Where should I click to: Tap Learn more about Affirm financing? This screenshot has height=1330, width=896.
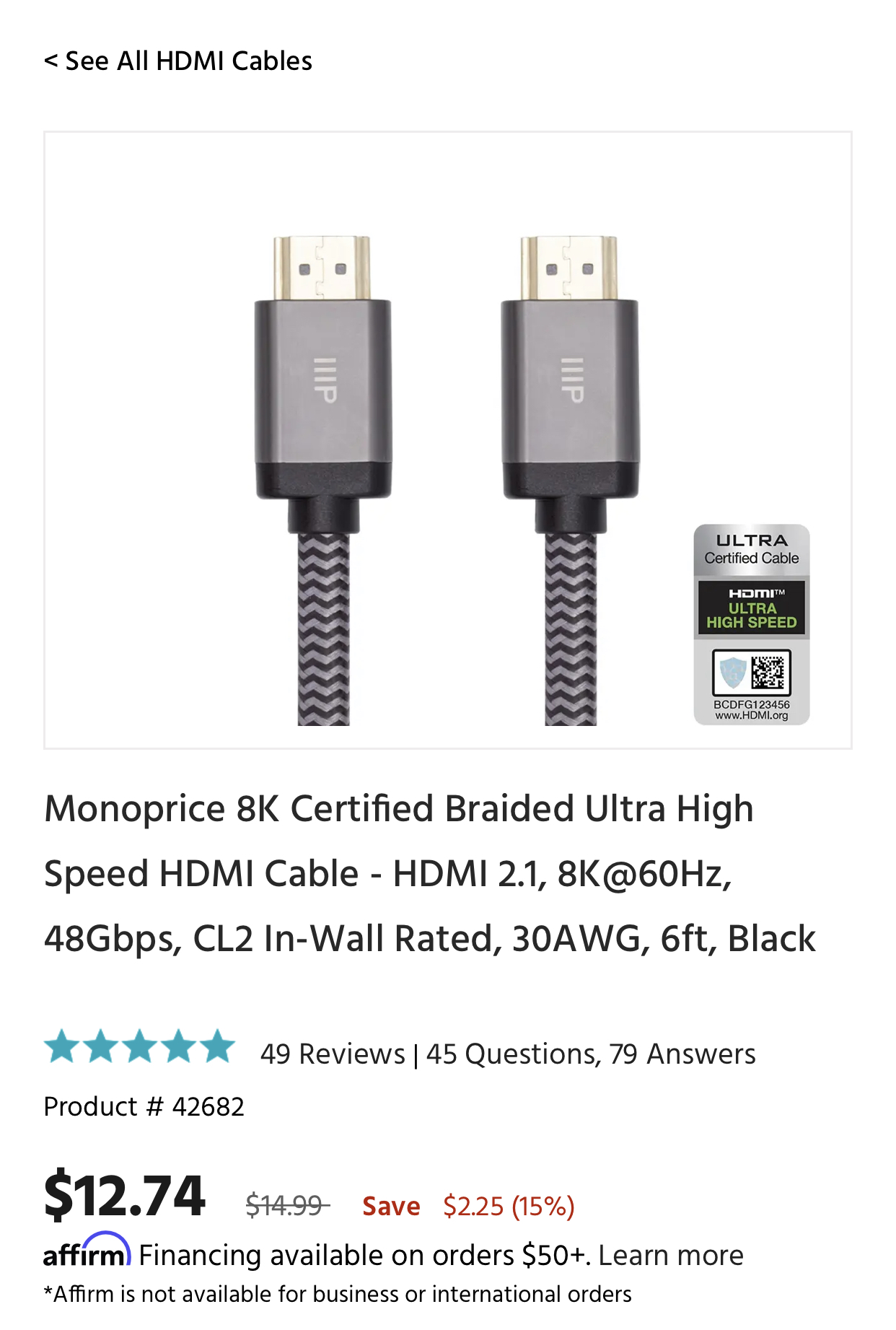[x=670, y=1256]
